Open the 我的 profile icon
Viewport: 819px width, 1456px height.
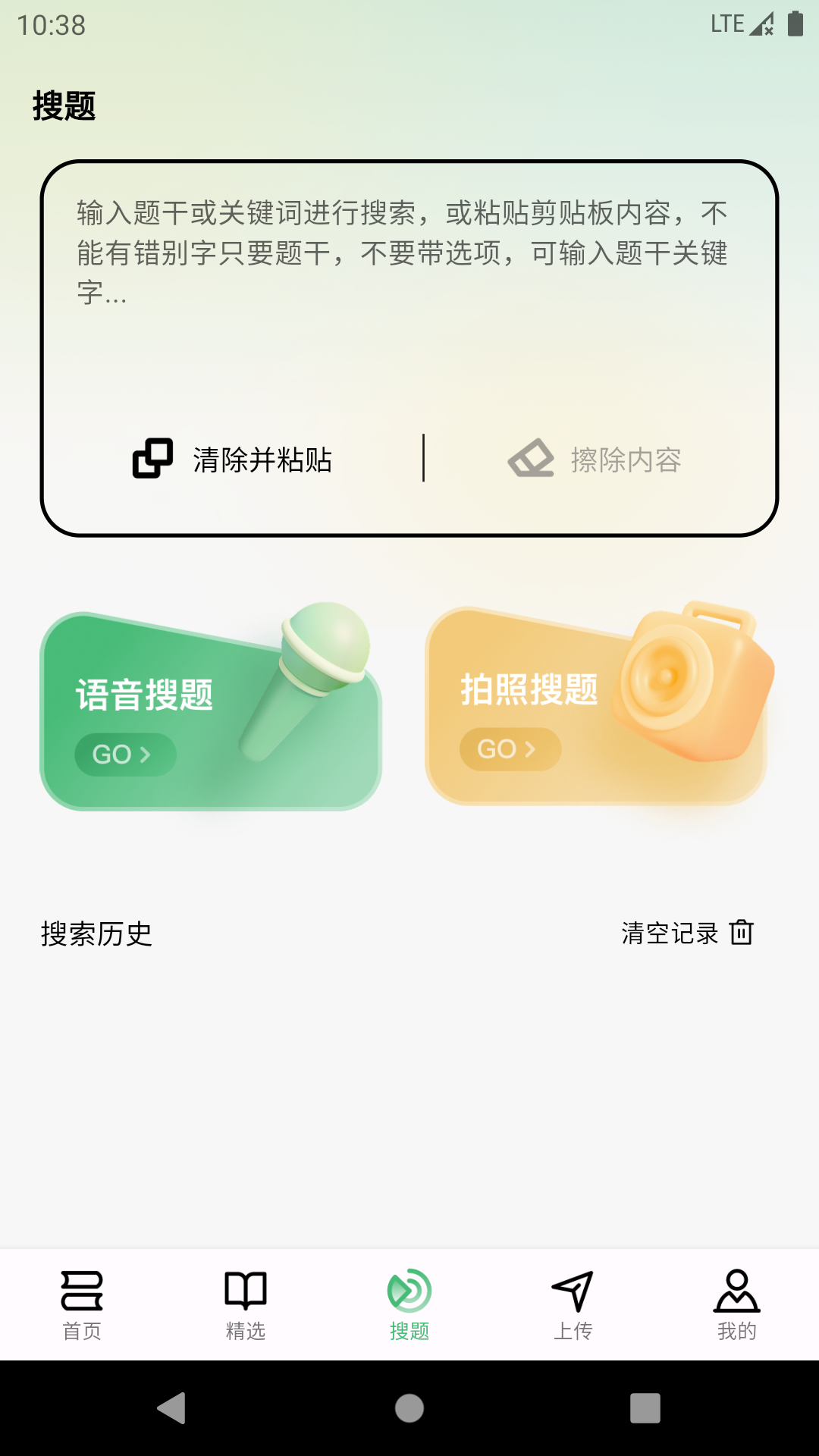pos(736,1291)
